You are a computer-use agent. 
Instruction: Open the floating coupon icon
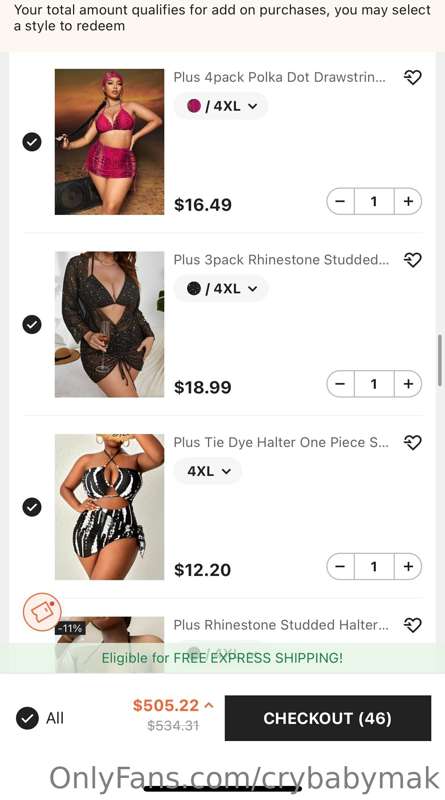(x=42, y=612)
